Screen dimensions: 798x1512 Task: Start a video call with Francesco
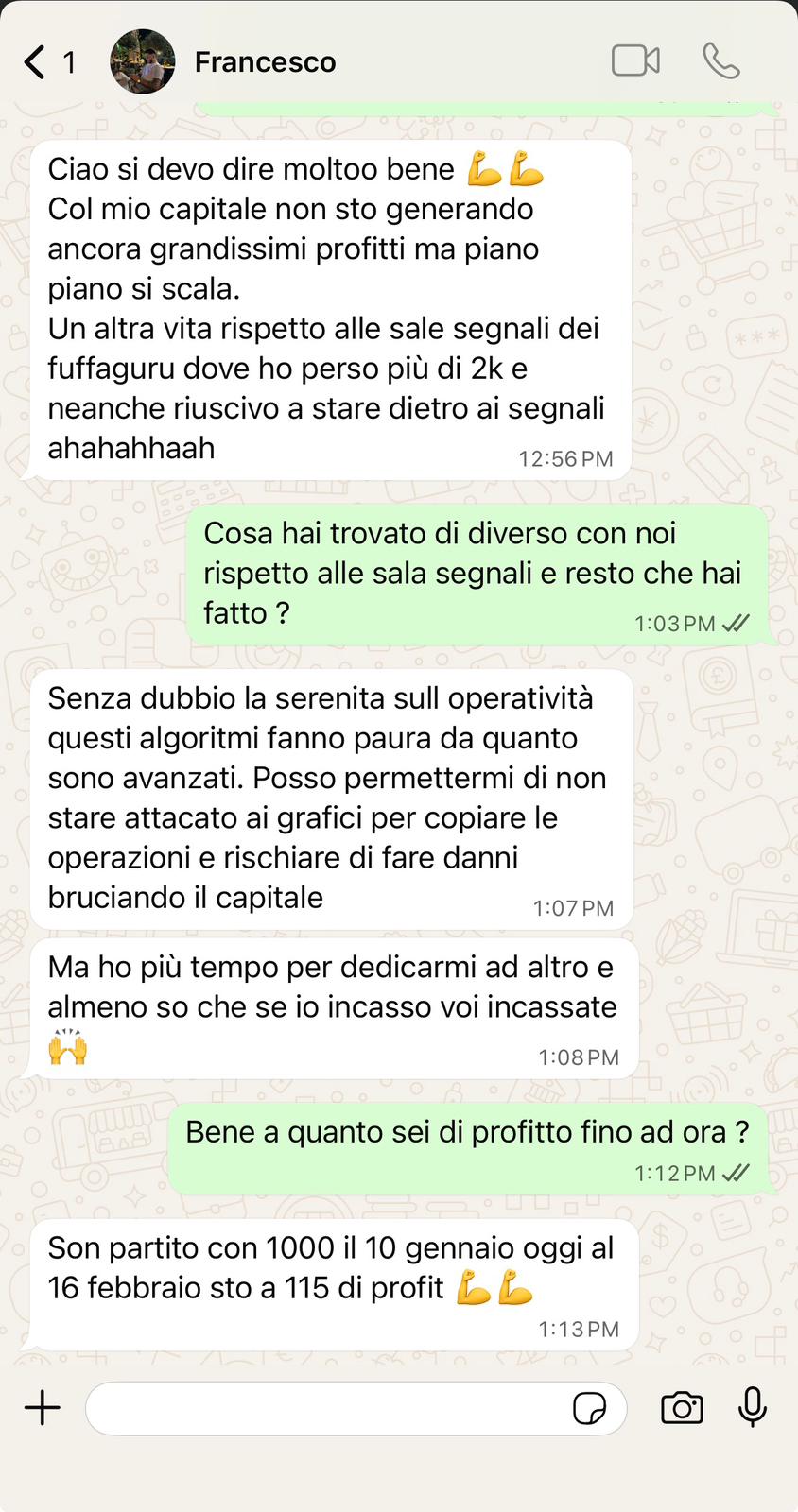pos(635,61)
